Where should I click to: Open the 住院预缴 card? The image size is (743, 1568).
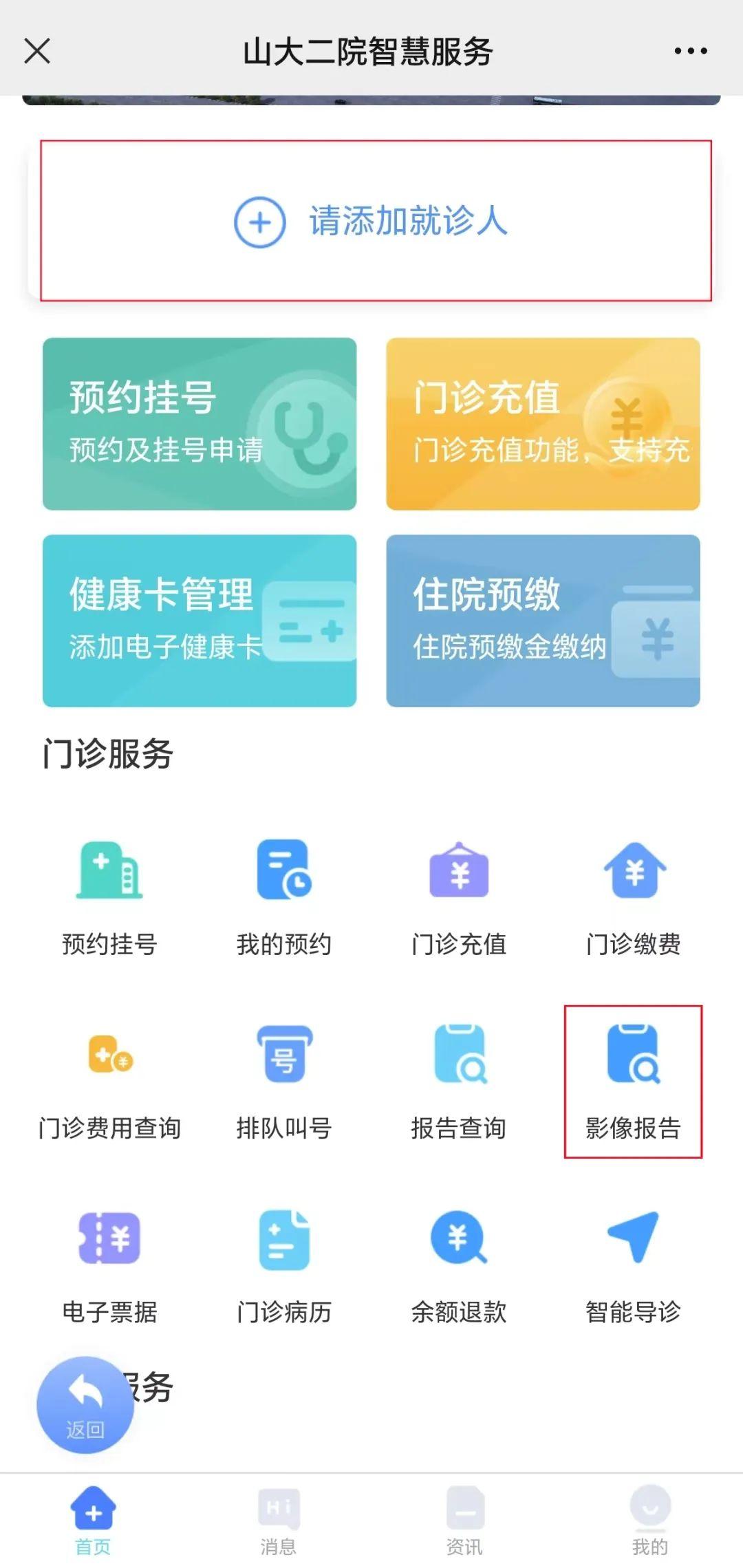coord(543,621)
